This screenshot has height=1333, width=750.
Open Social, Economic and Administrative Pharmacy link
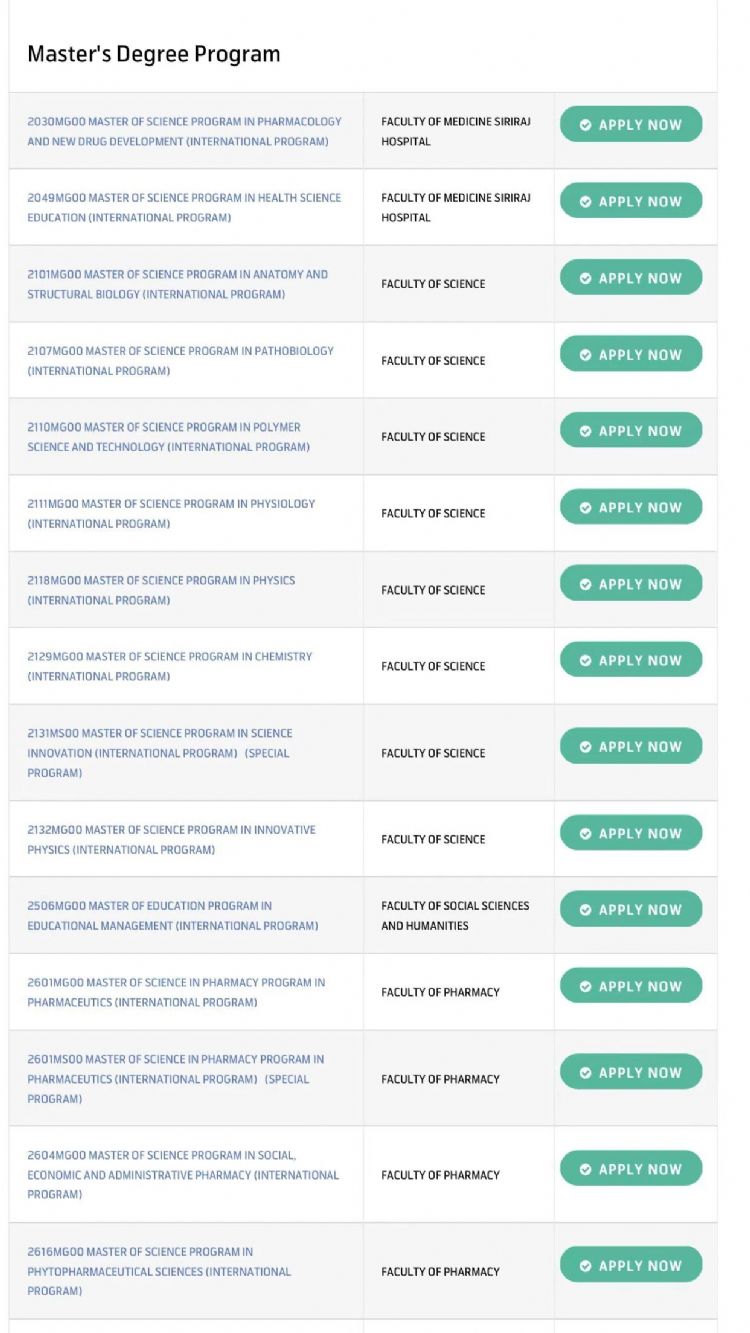click(183, 1174)
